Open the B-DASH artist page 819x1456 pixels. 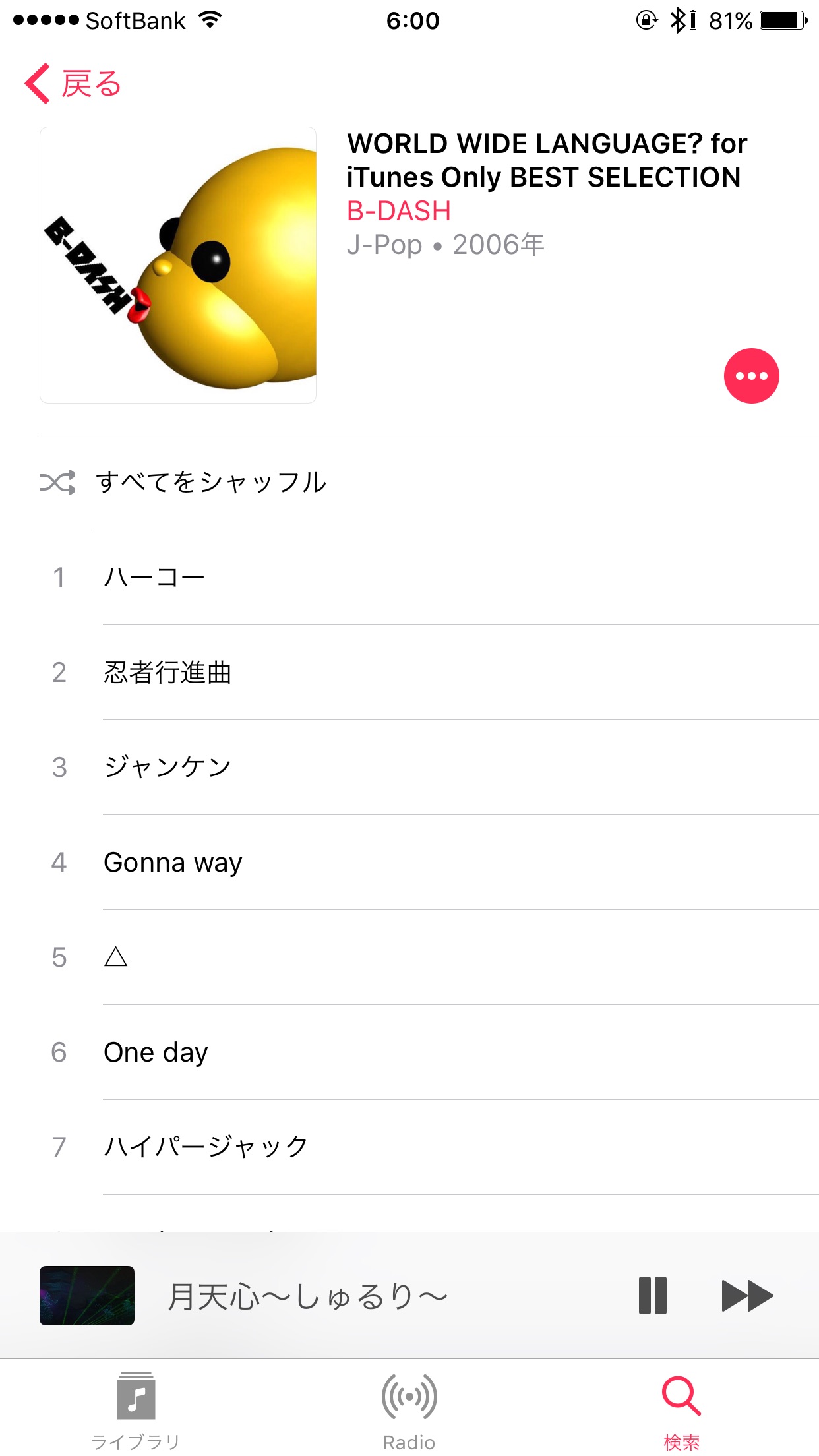click(x=399, y=211)
